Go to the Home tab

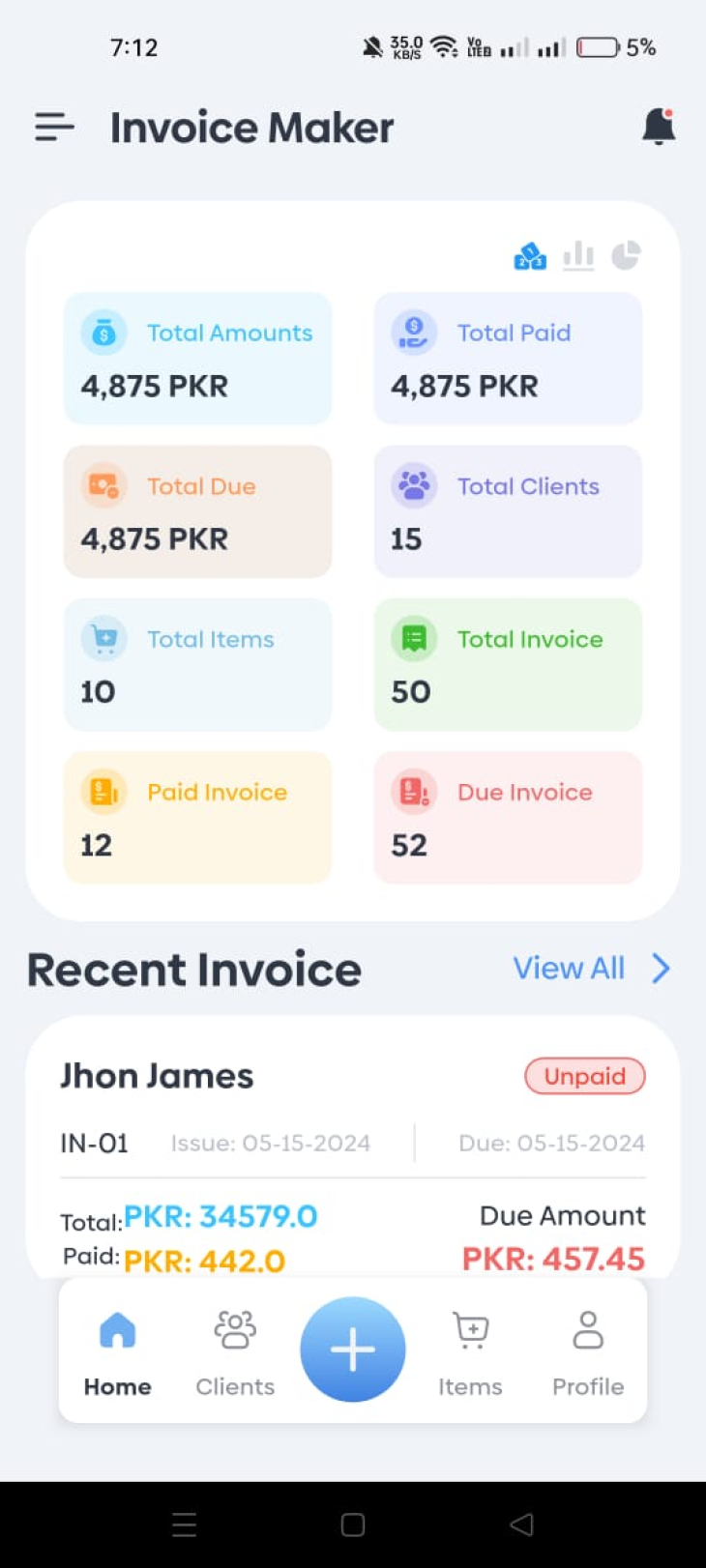pos(118,1351)
